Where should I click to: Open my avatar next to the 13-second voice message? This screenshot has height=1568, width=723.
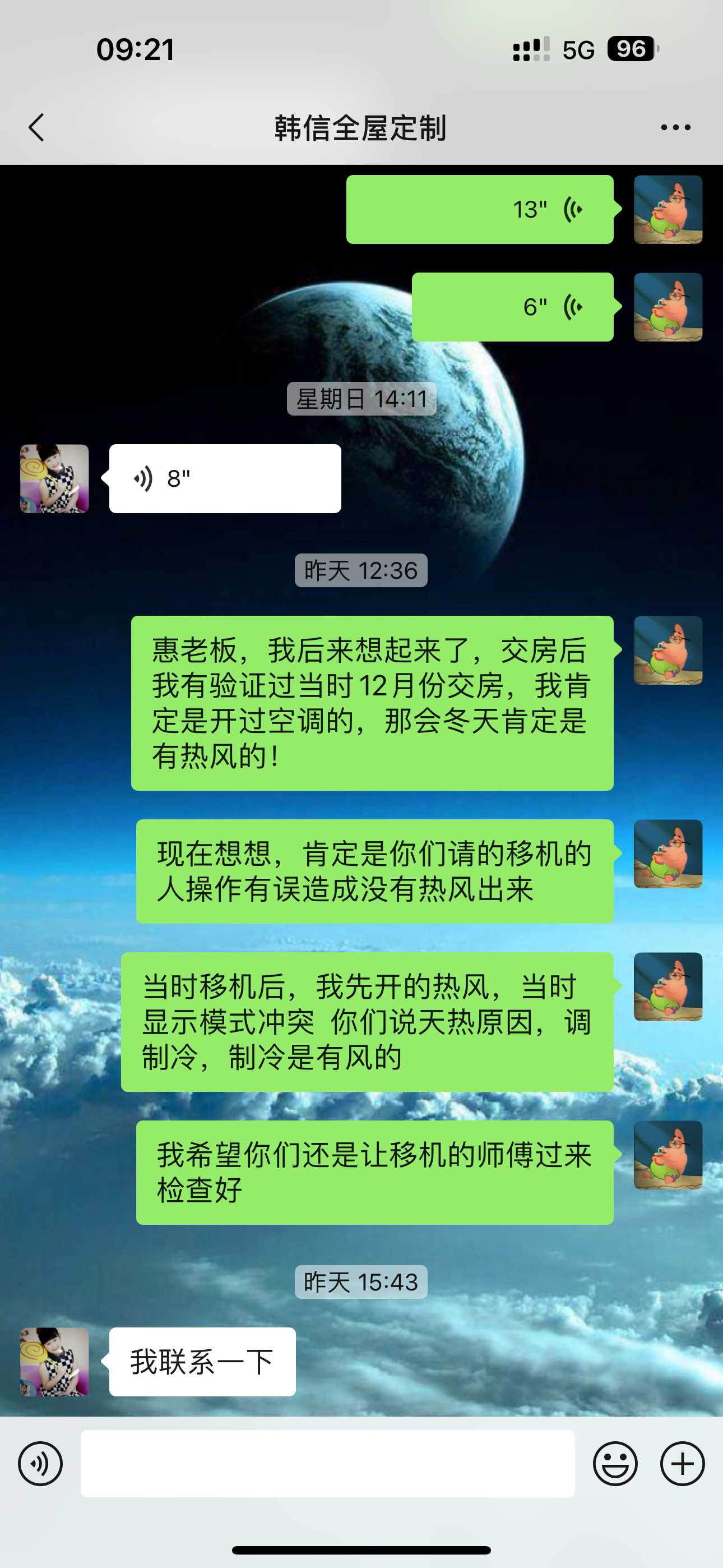(668, 209)
